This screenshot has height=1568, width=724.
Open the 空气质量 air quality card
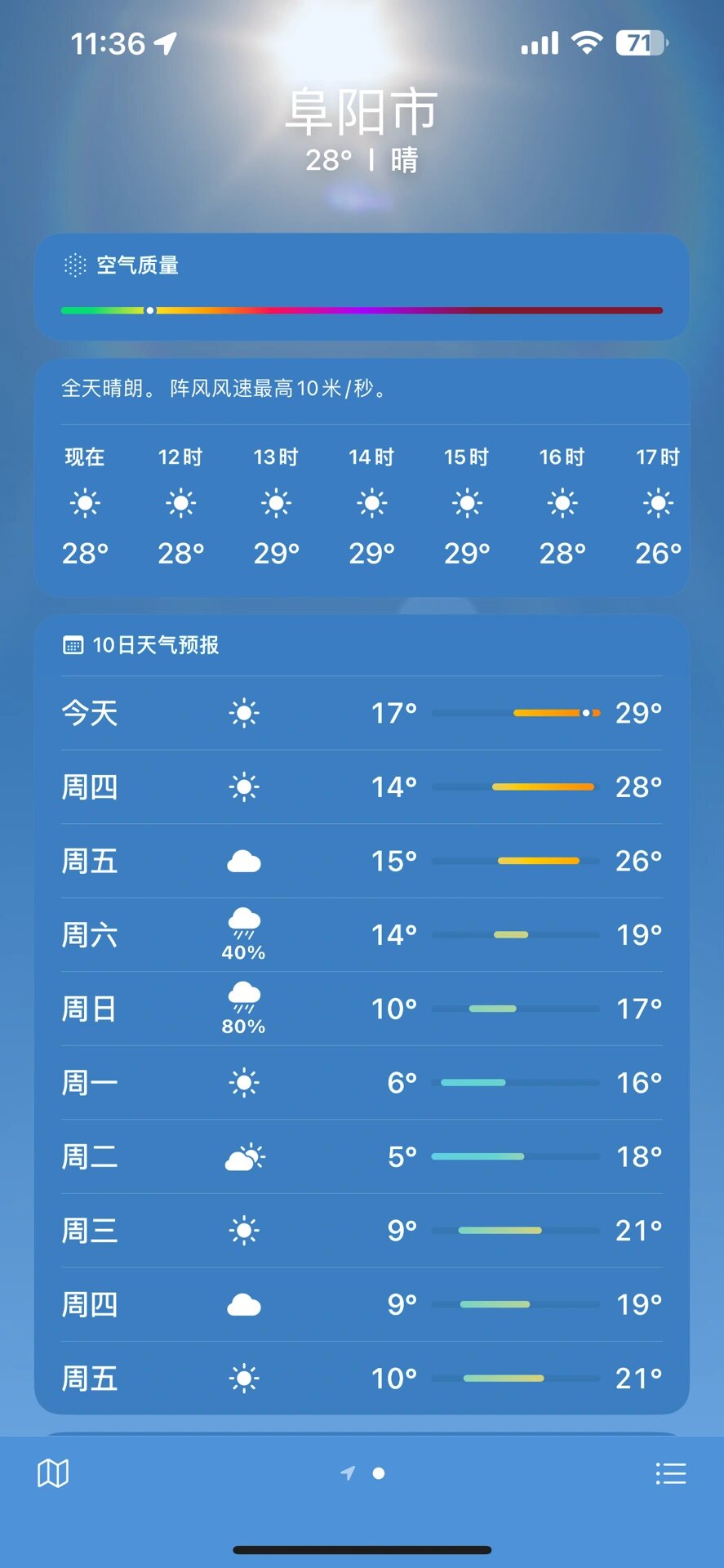362,287
